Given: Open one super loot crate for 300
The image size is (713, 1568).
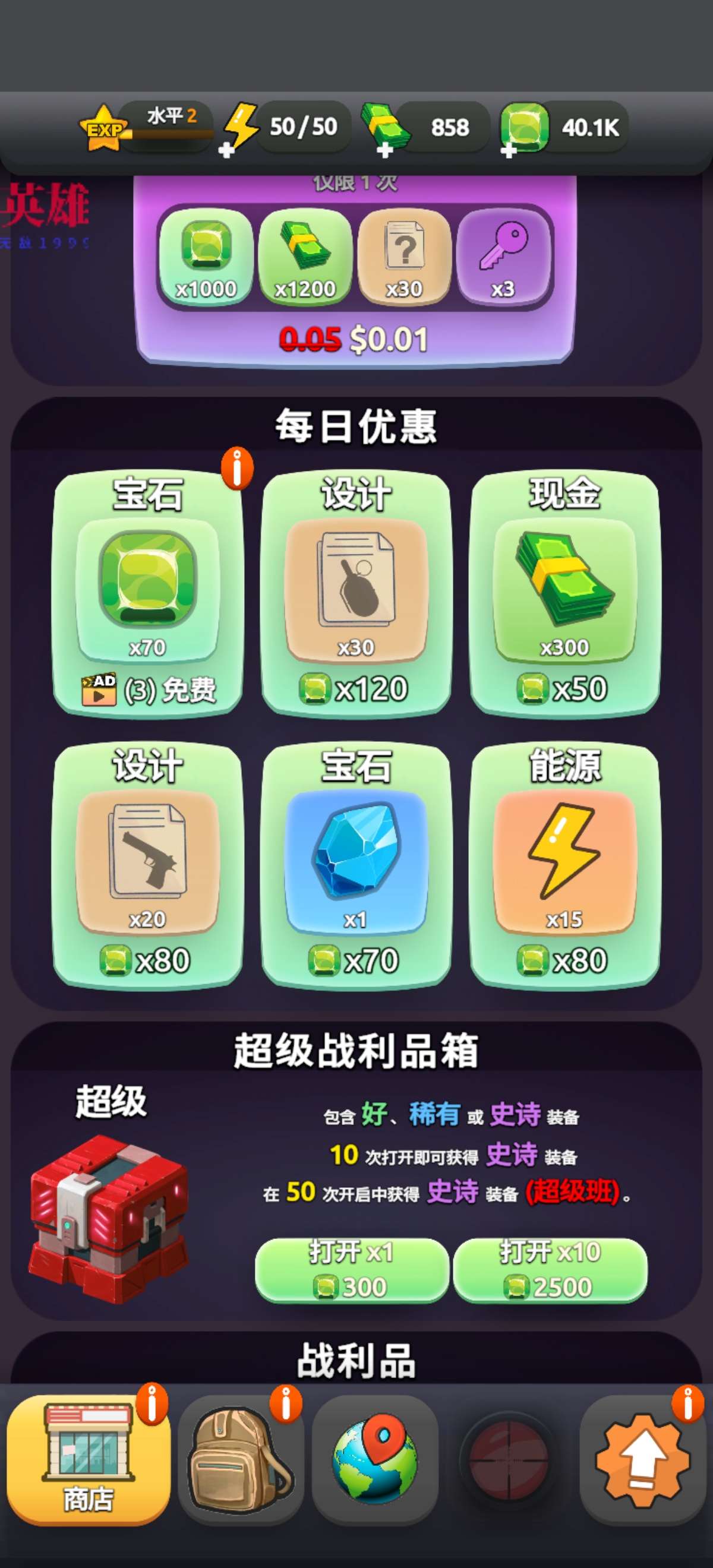Looking at the screenshot, I should click(x=351, y=1270).
